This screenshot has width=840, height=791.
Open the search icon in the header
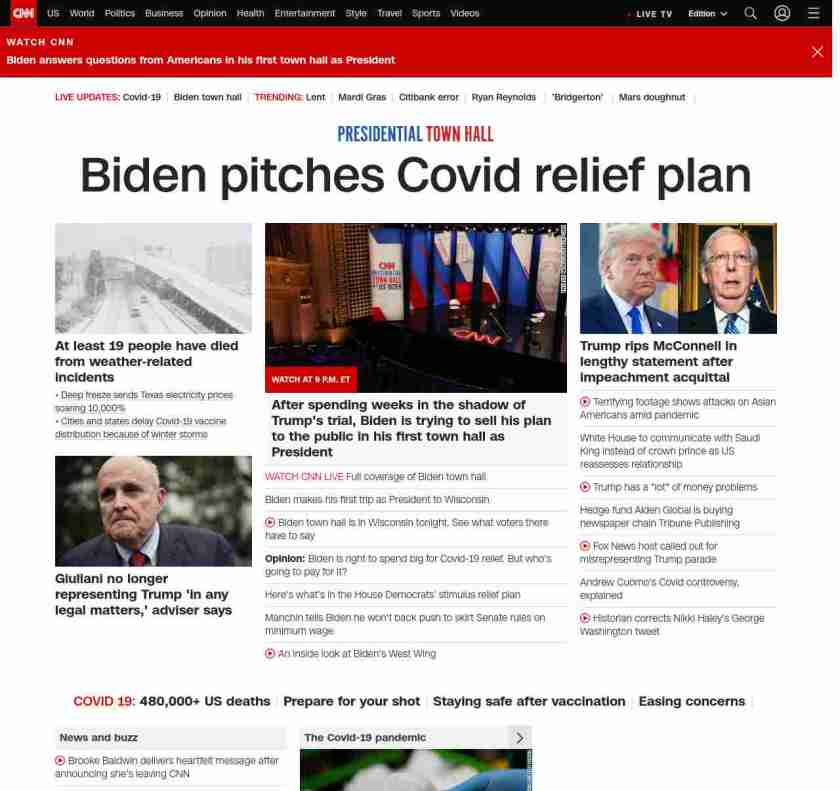750,13
